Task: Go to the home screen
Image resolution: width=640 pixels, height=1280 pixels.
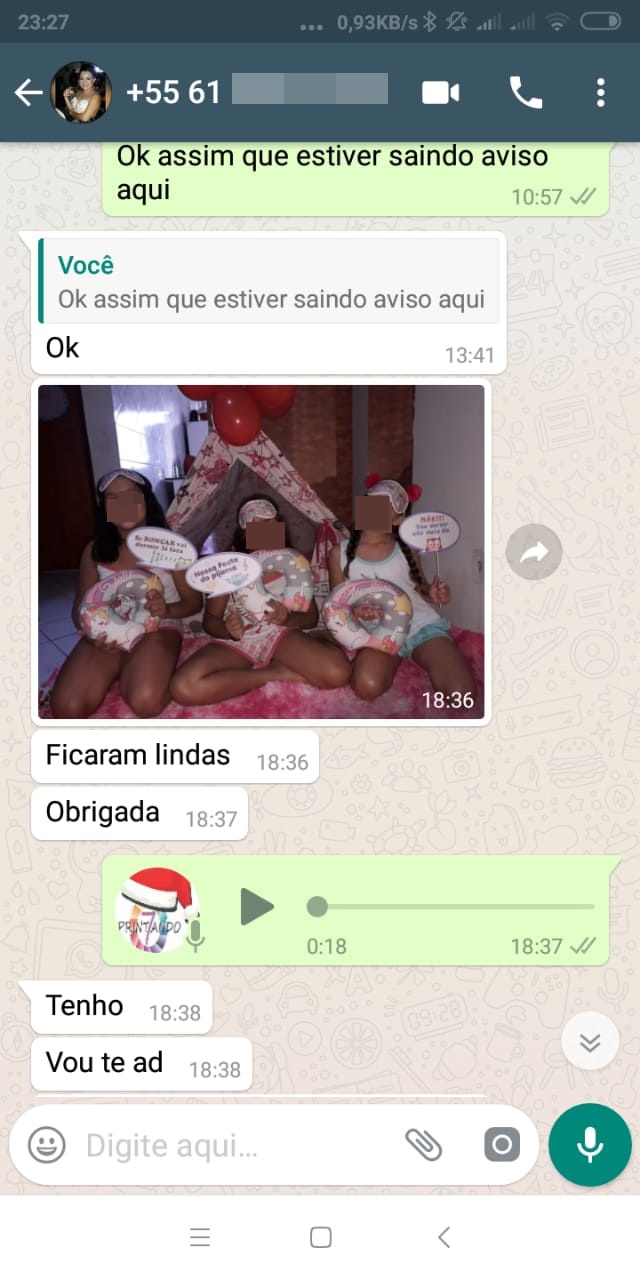Action: pyautogui.click(x=320, y=1237)
